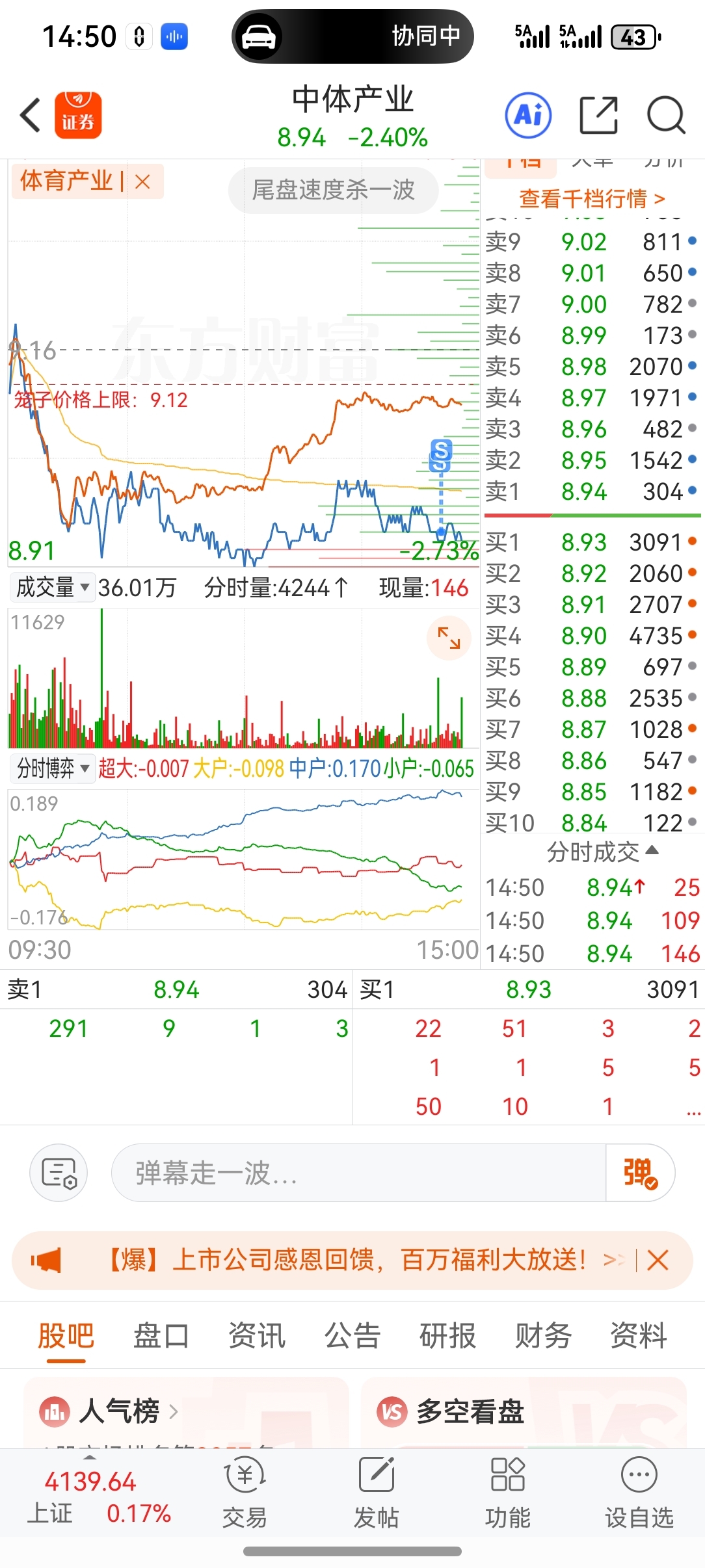Switch to the 盘口 tab
Image resolution: width=705 pixels, height=1568 pixels.
(161, 1337)
